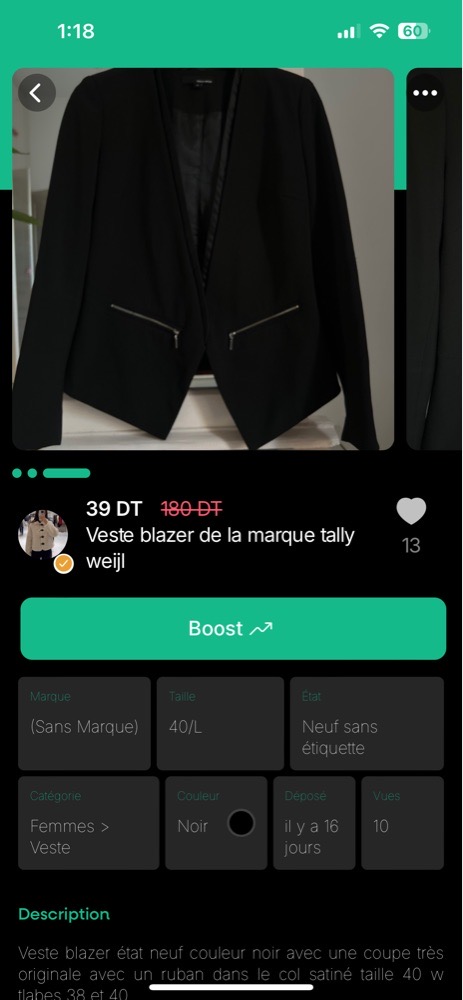Open the seller's profile picture
This screenshot has width=463, height=1000.
click(x=43, y=536)
